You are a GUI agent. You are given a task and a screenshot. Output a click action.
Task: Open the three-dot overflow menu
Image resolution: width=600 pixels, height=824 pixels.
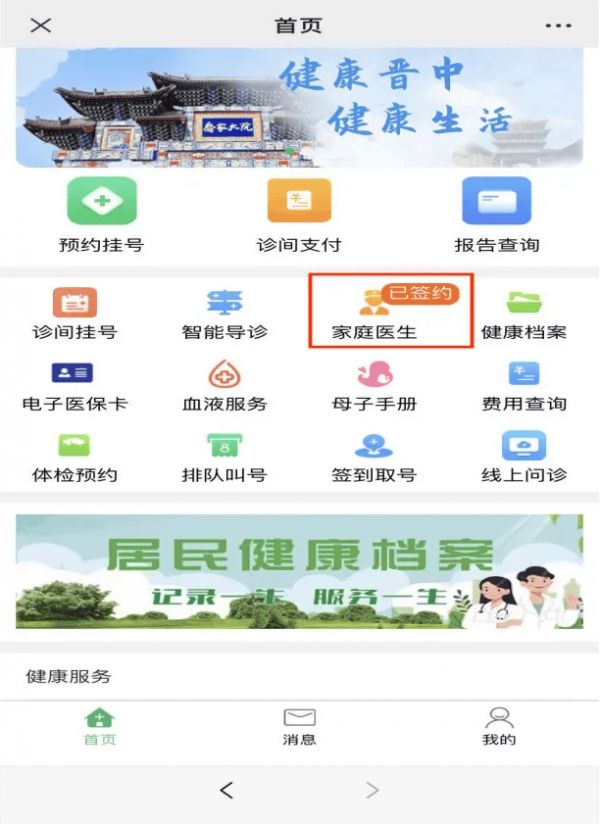tap(557, 25)
